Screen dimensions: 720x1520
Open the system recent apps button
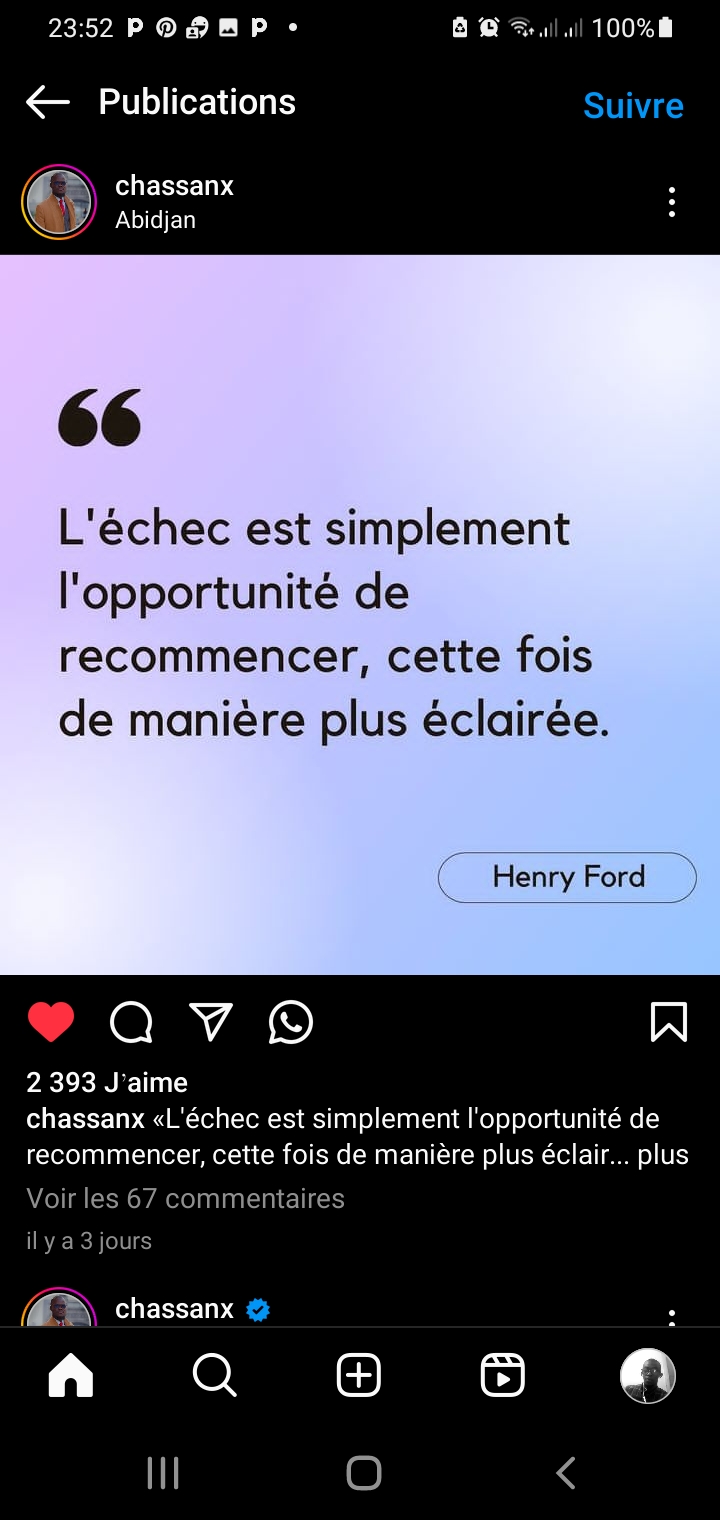coord(162,1473)
